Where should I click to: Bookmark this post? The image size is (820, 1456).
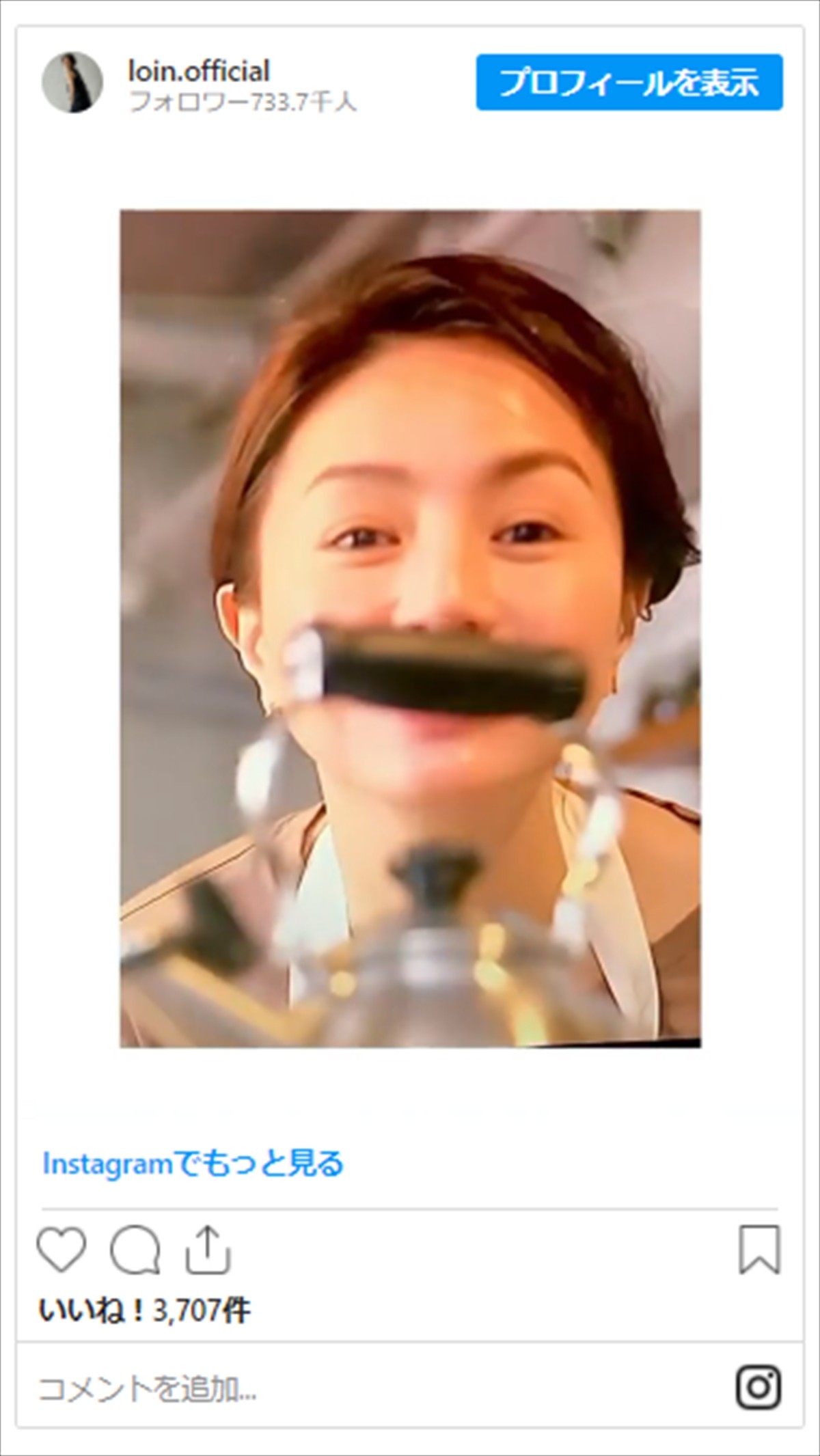[759, 1250]
